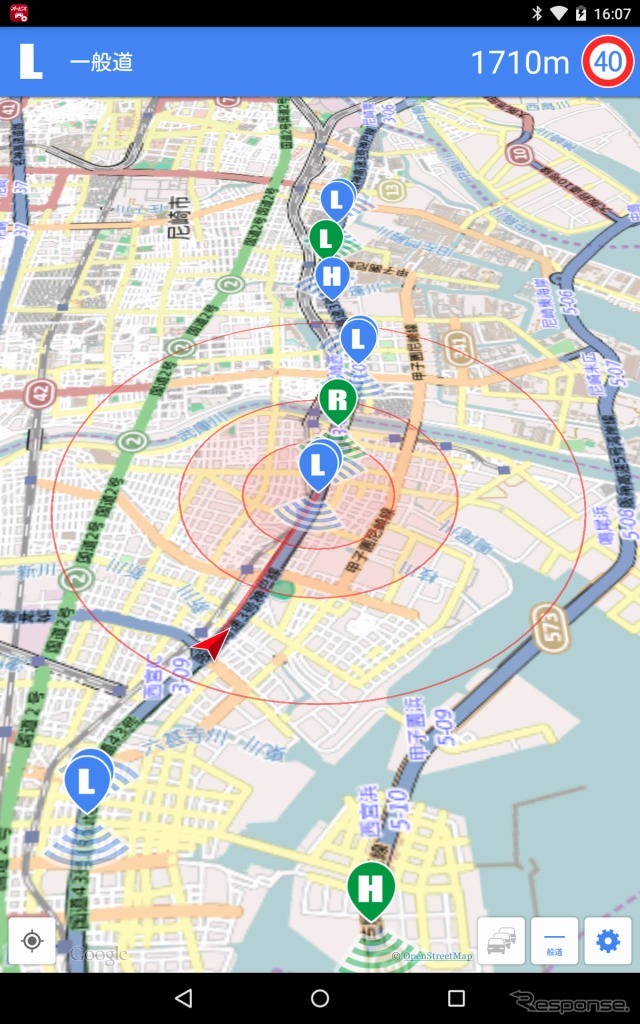Open the settings gear

click(607, 941)
